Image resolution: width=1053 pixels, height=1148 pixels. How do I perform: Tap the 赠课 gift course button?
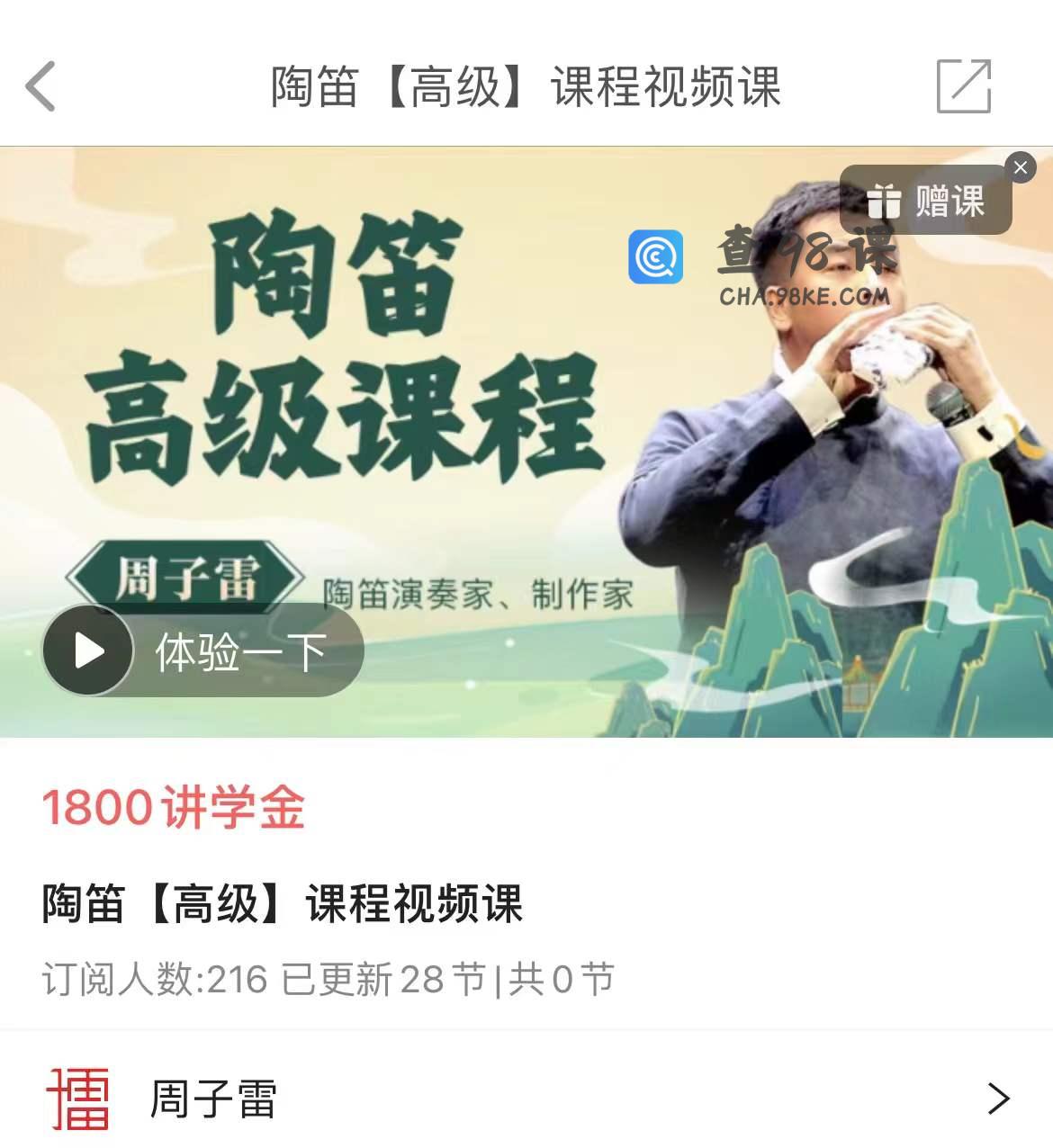925,201
